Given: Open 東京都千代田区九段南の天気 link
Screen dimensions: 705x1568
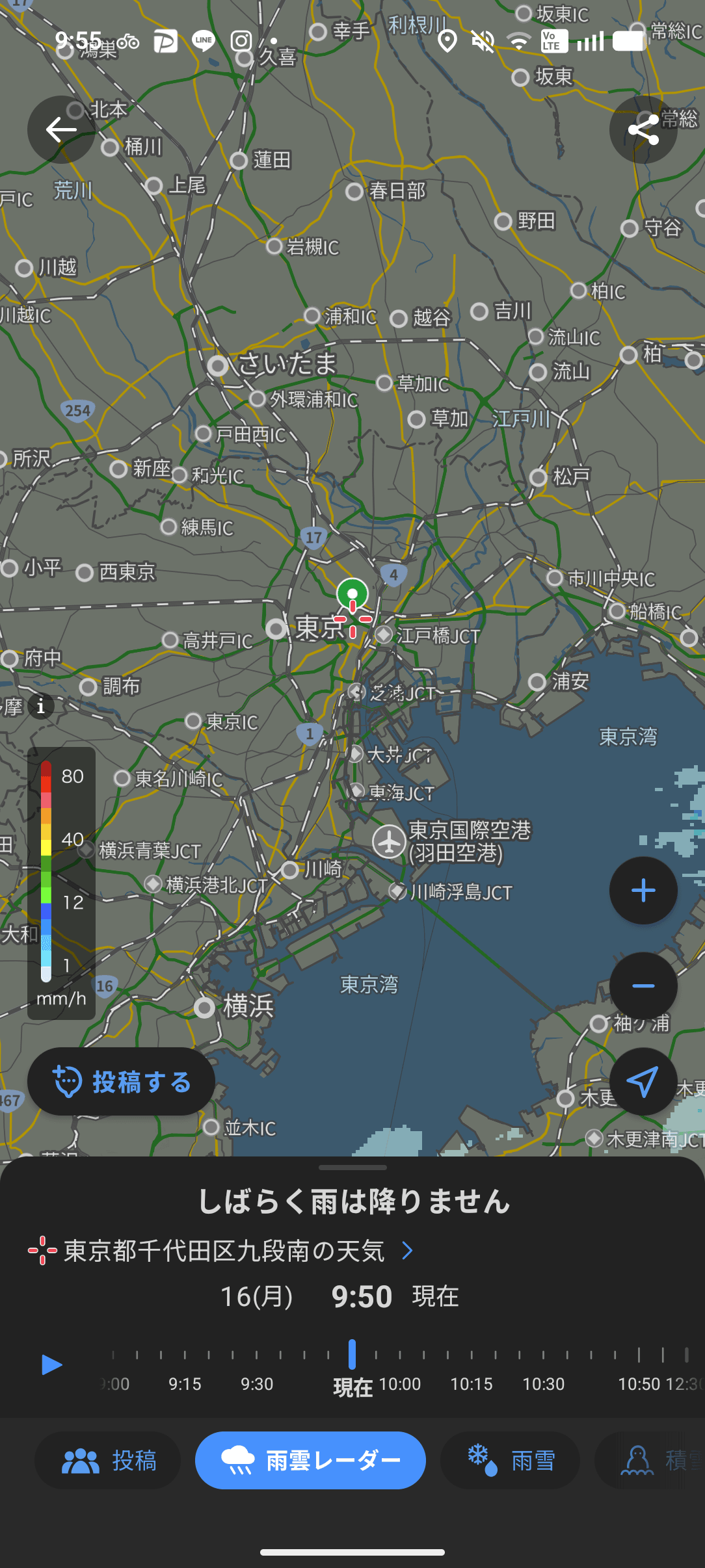Looking at the screenshot, I should click(224, 1251).
